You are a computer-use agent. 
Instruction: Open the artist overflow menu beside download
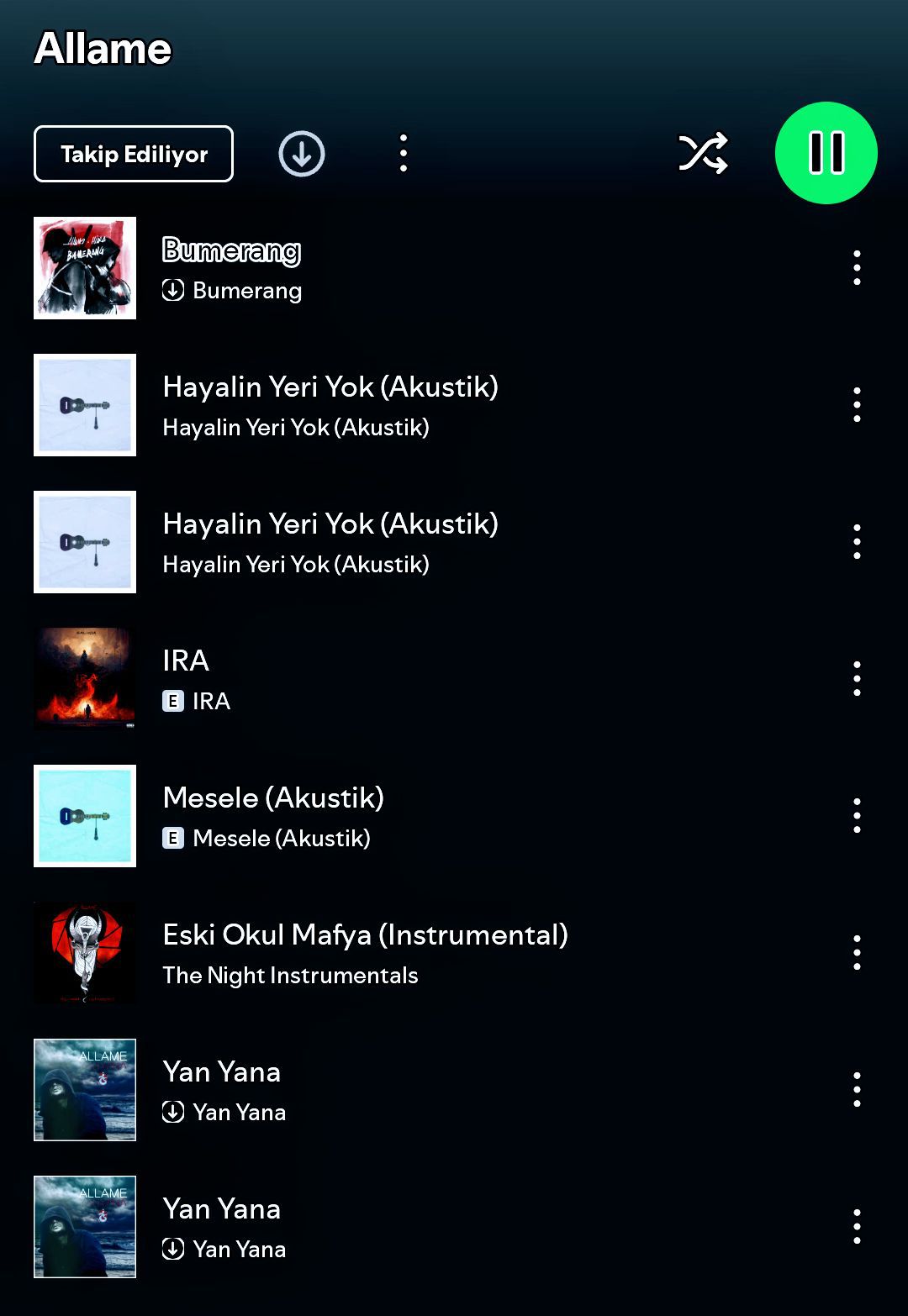point(404,154)
